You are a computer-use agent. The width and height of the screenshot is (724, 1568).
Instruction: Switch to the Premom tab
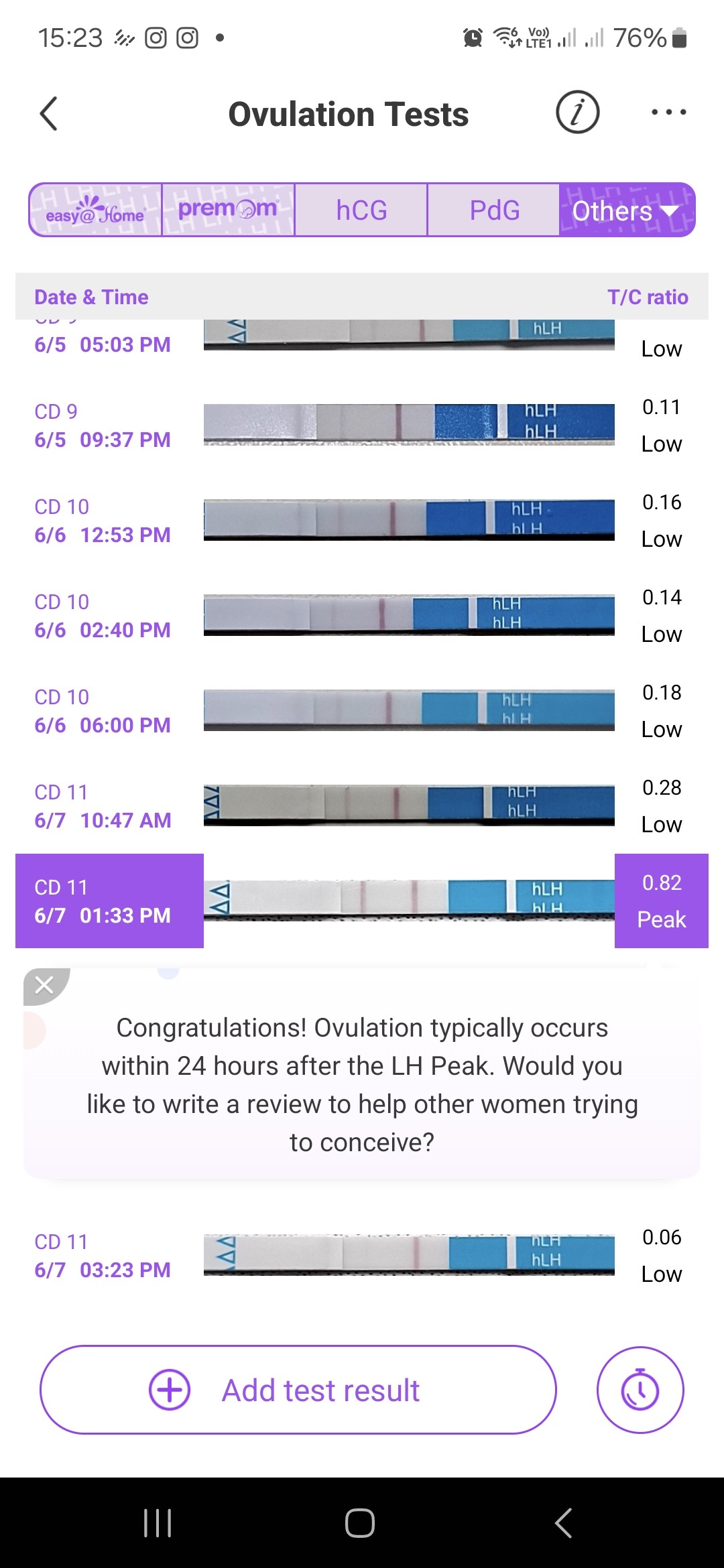tap(228, 210)
